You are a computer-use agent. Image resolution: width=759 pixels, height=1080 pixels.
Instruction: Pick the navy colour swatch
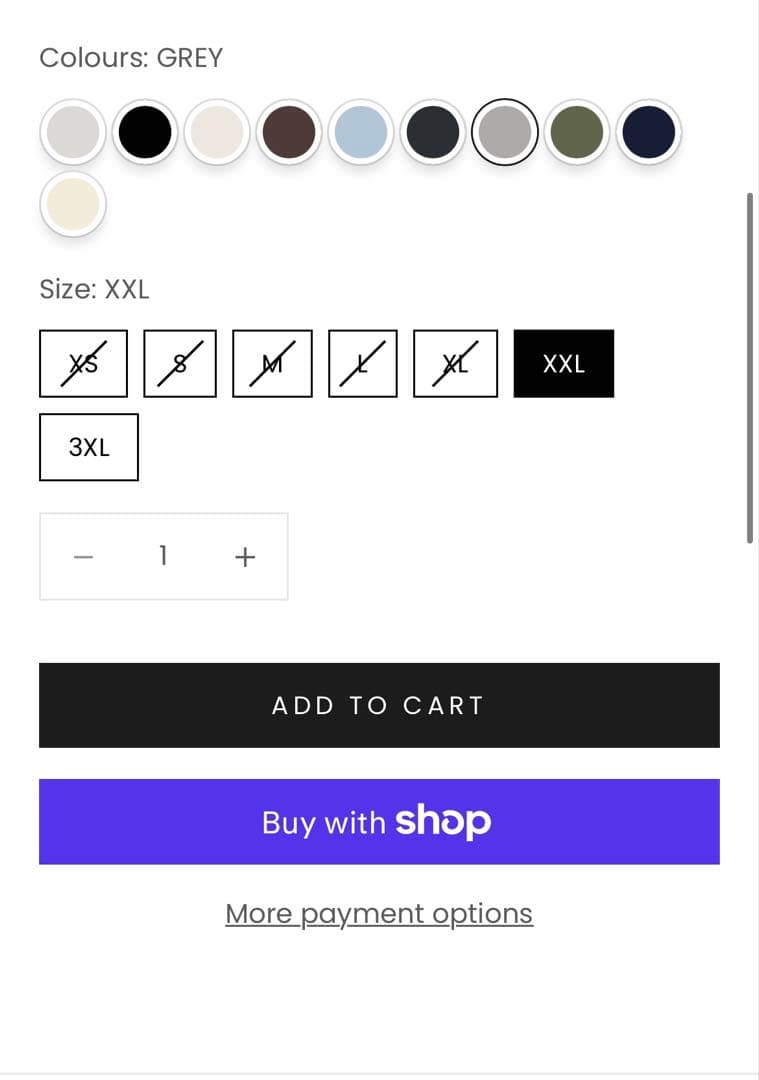pos(648,131)
